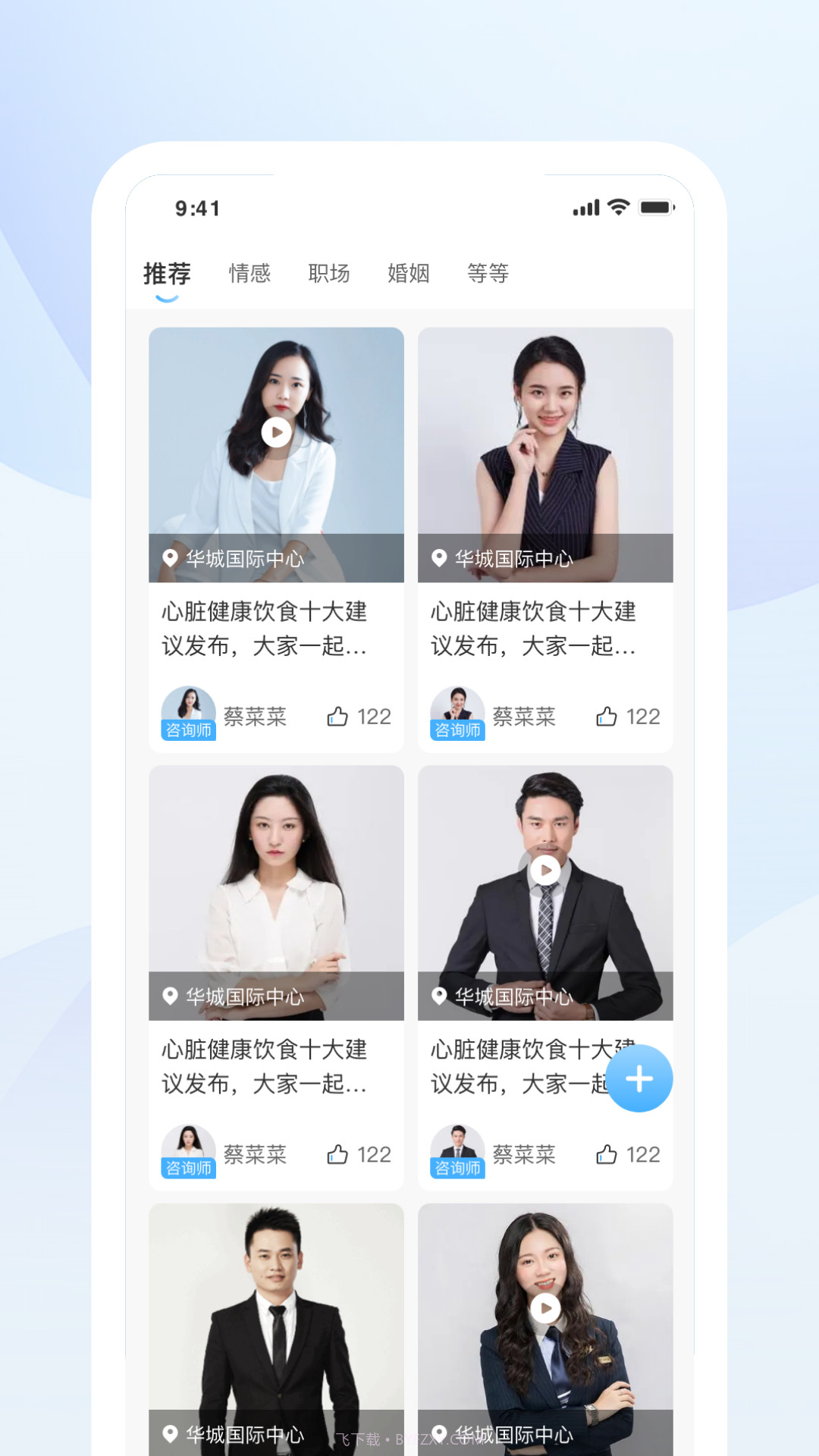
Task: Play the bottom-right woman's video
Action: pos(544,1307)
